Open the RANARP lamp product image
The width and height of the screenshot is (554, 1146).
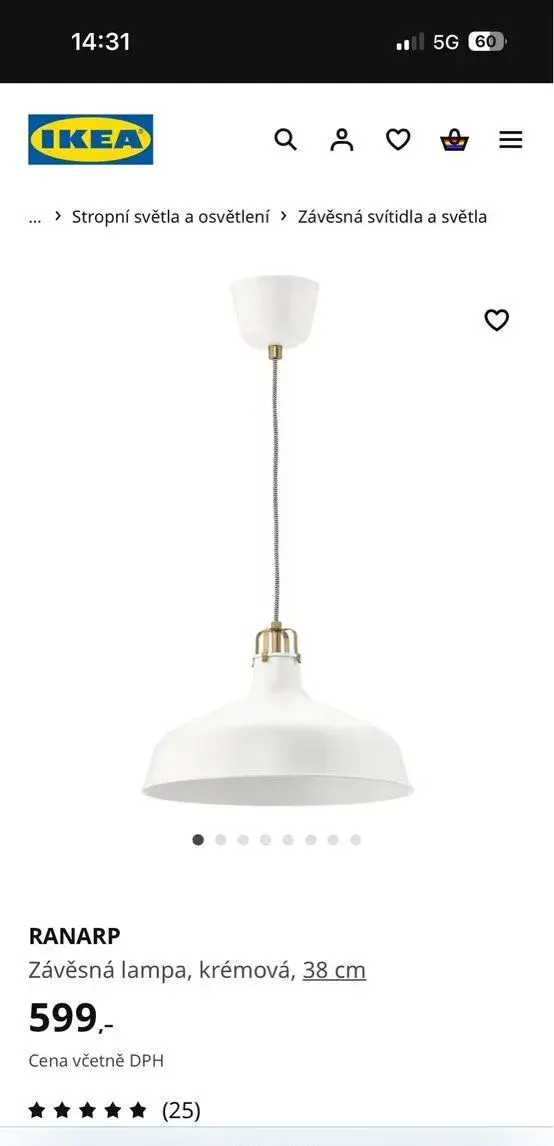coord(276,541)
